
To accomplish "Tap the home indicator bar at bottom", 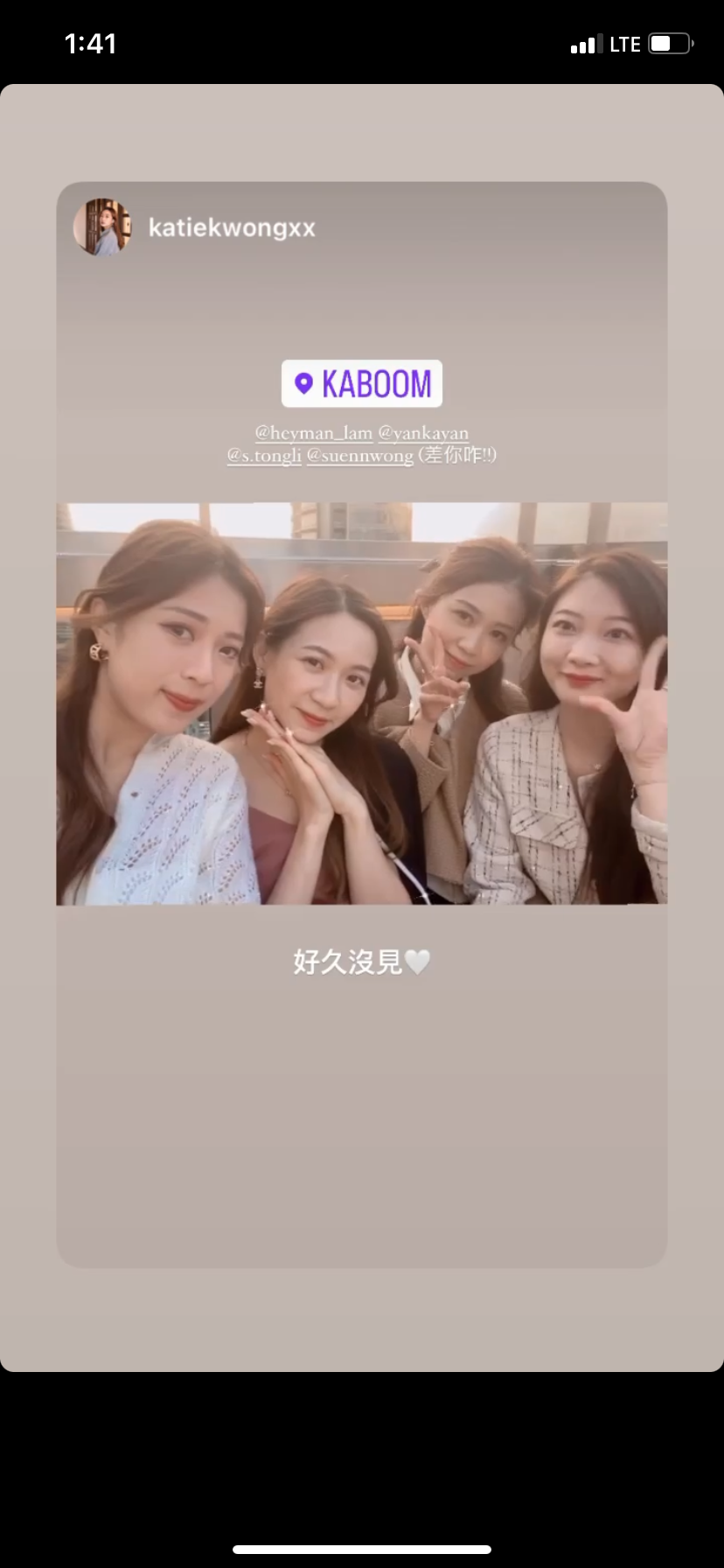I will tap(361, 1547).
